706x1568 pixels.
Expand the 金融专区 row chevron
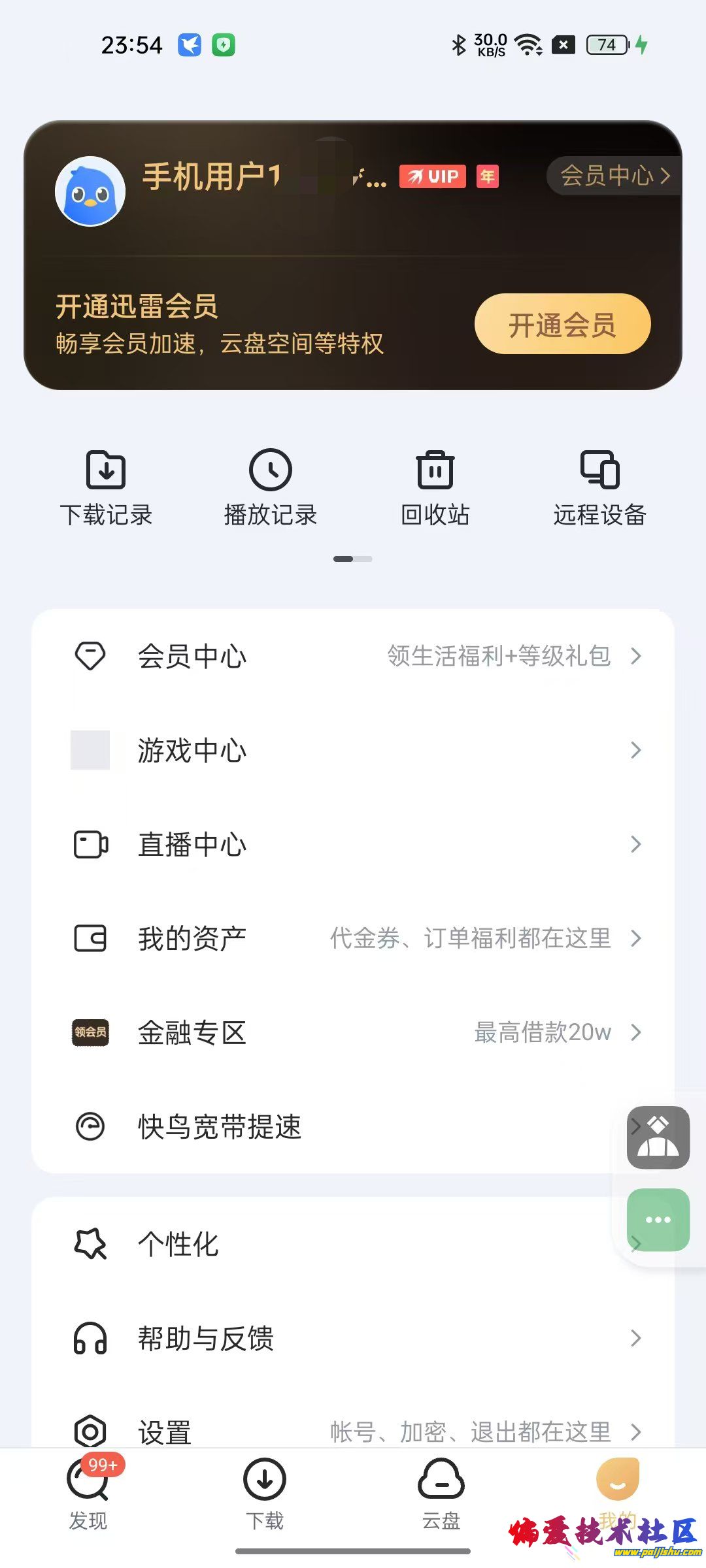point(636,1033)
